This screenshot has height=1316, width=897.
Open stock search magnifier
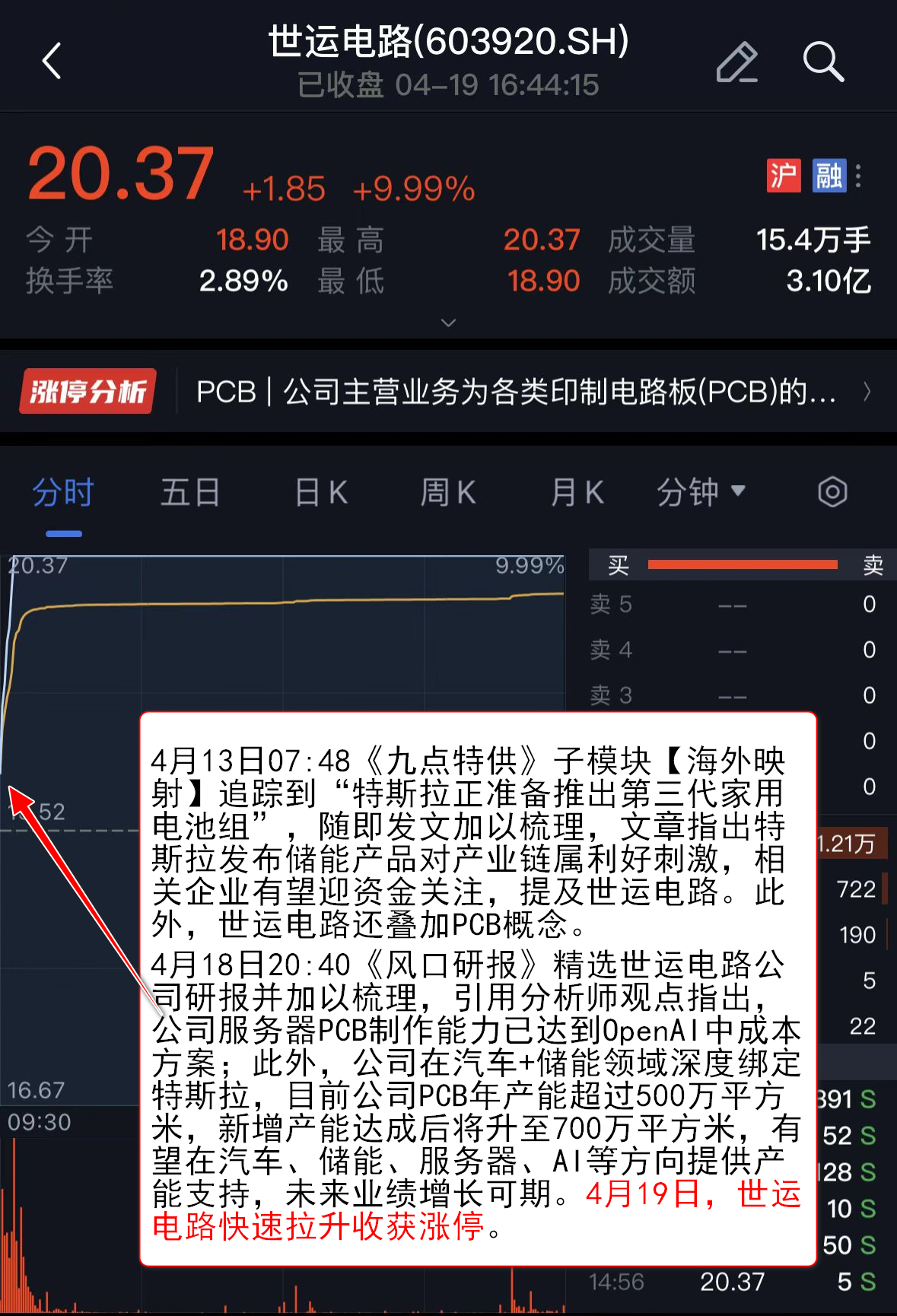coord(823,61)
